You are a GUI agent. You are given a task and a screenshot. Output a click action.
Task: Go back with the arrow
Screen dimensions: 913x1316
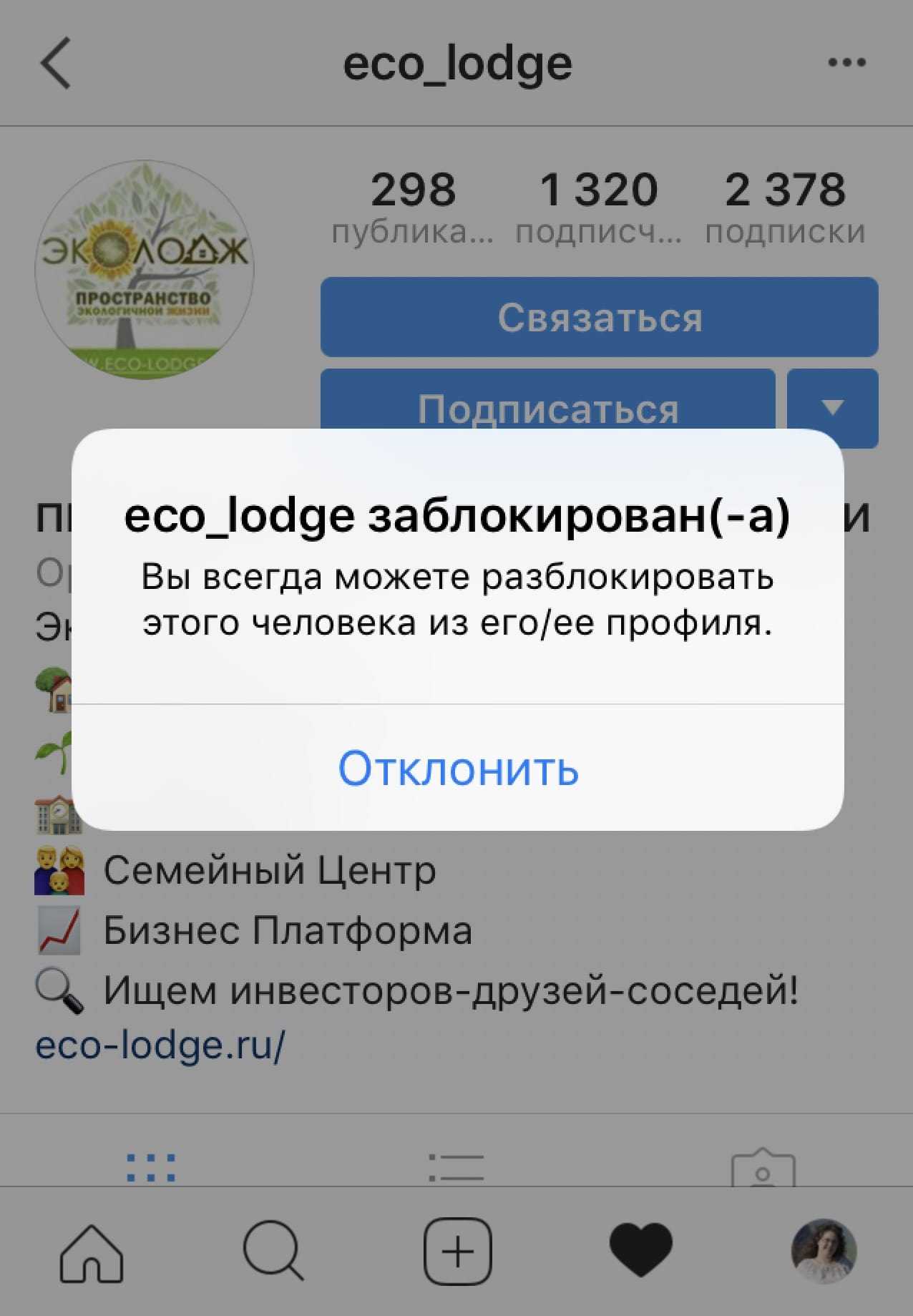[55, 64]
